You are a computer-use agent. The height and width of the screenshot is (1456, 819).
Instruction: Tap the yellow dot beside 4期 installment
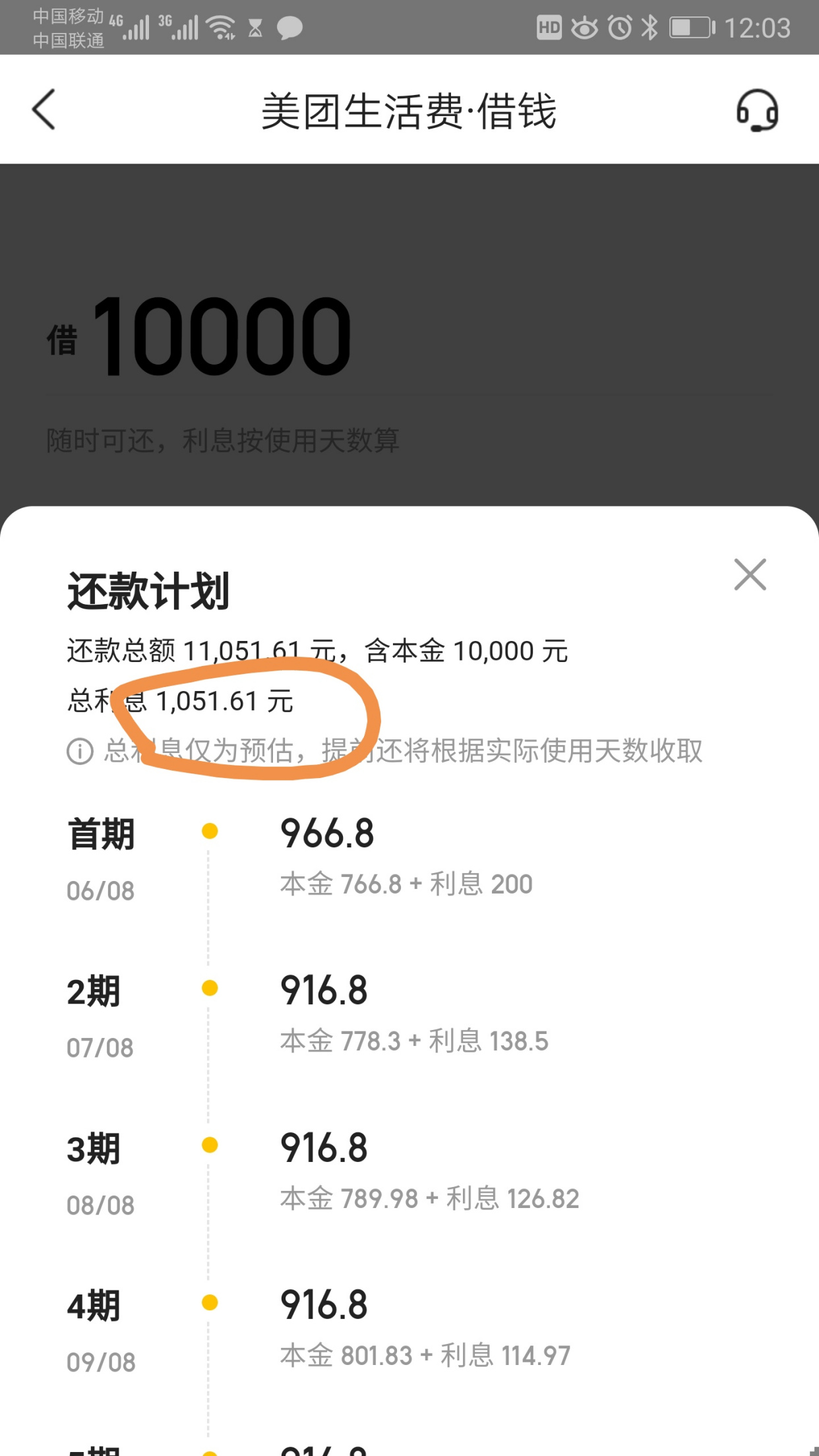[210, 1302]
